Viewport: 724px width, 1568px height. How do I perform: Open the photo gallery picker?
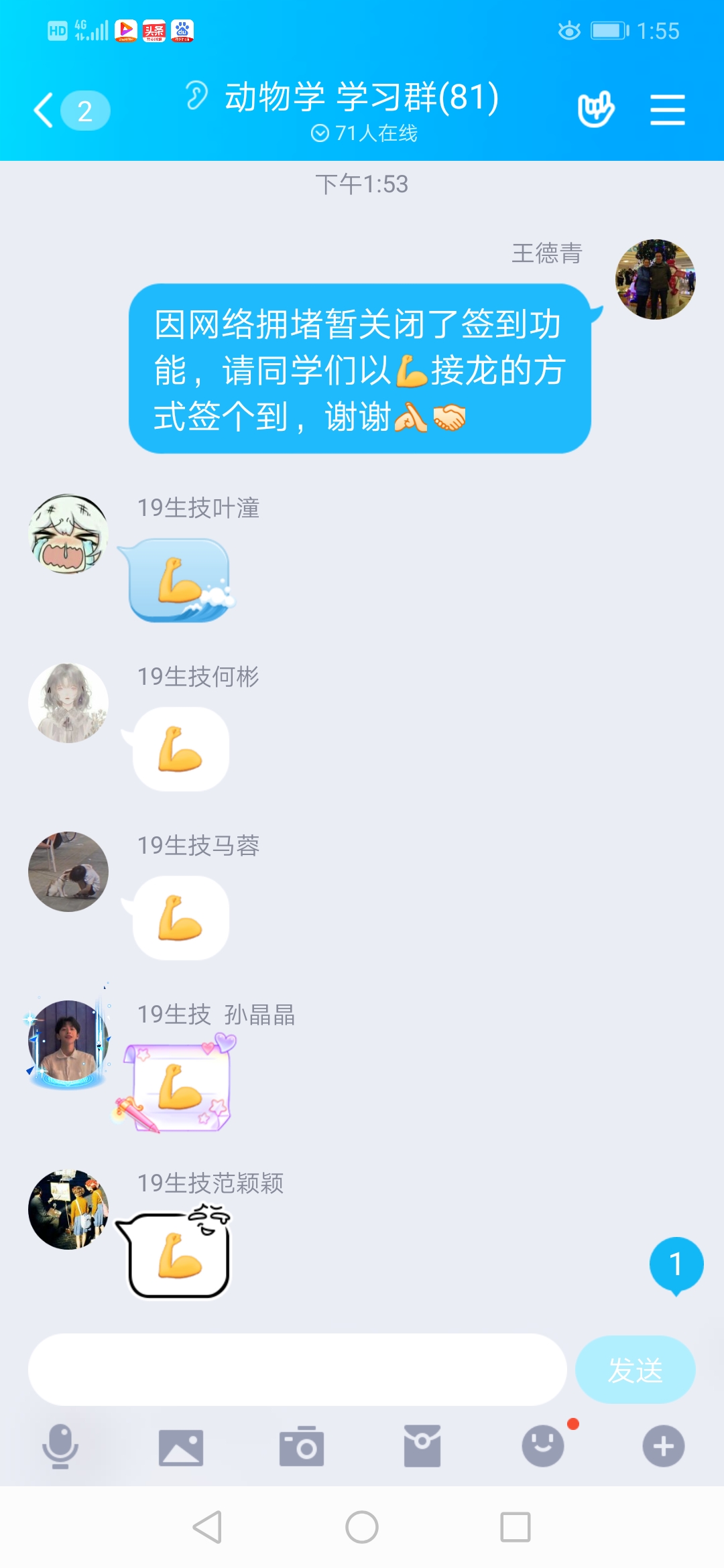click(181, 1447)
